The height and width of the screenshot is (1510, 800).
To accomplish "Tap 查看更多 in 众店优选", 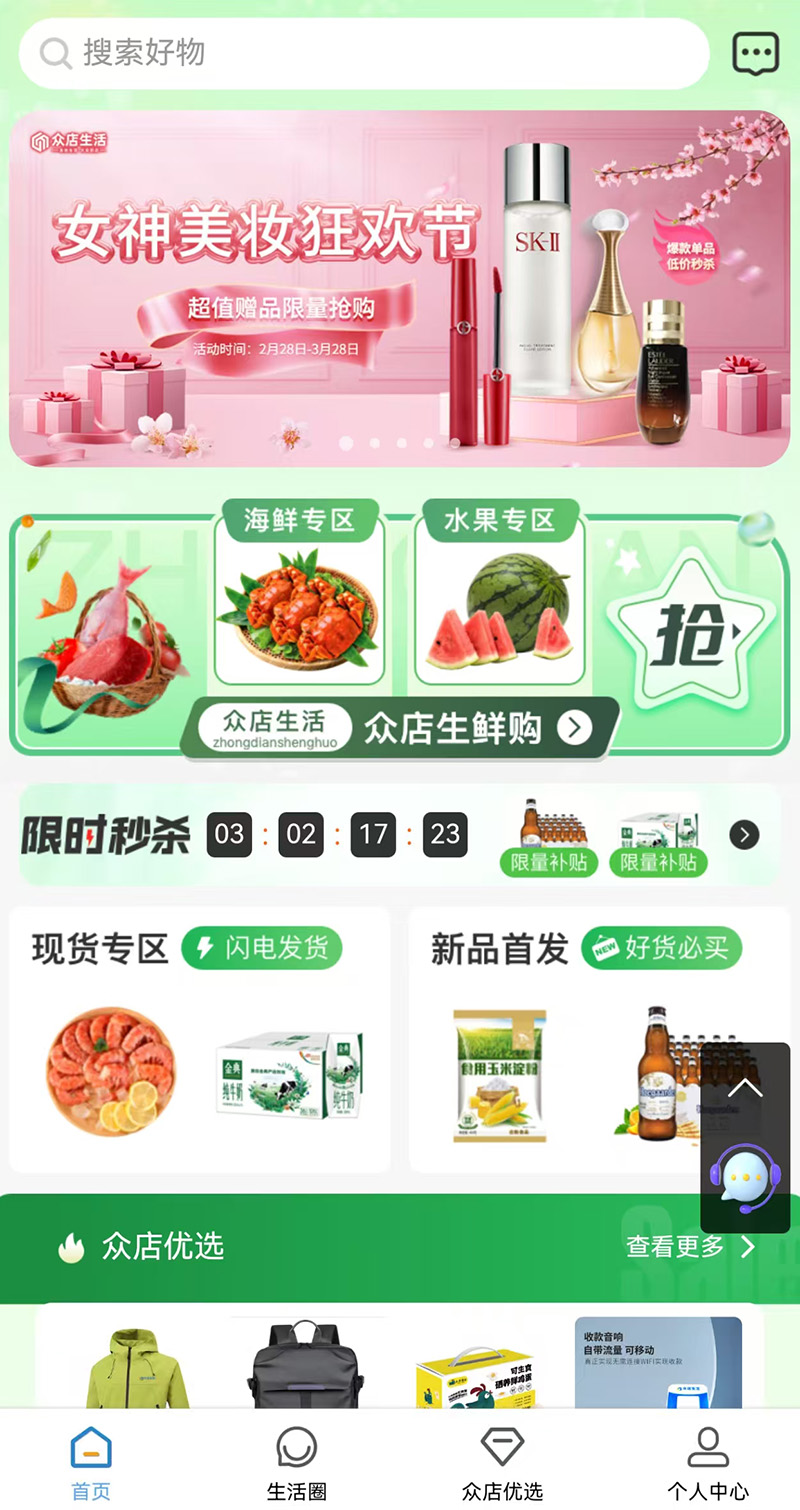I will tap(691, 1246).
